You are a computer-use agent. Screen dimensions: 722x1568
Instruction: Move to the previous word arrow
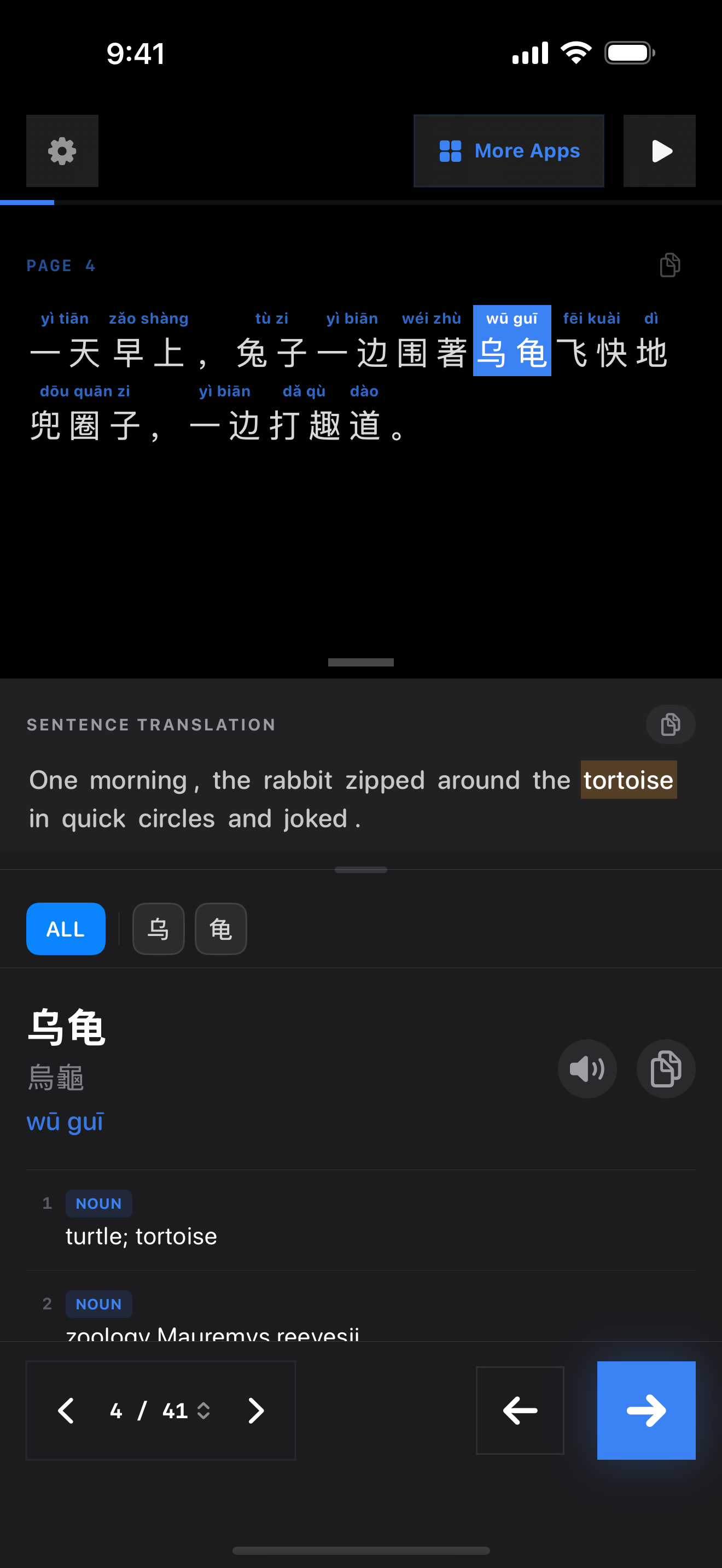pyautogui.click(x=519, y=1411)
